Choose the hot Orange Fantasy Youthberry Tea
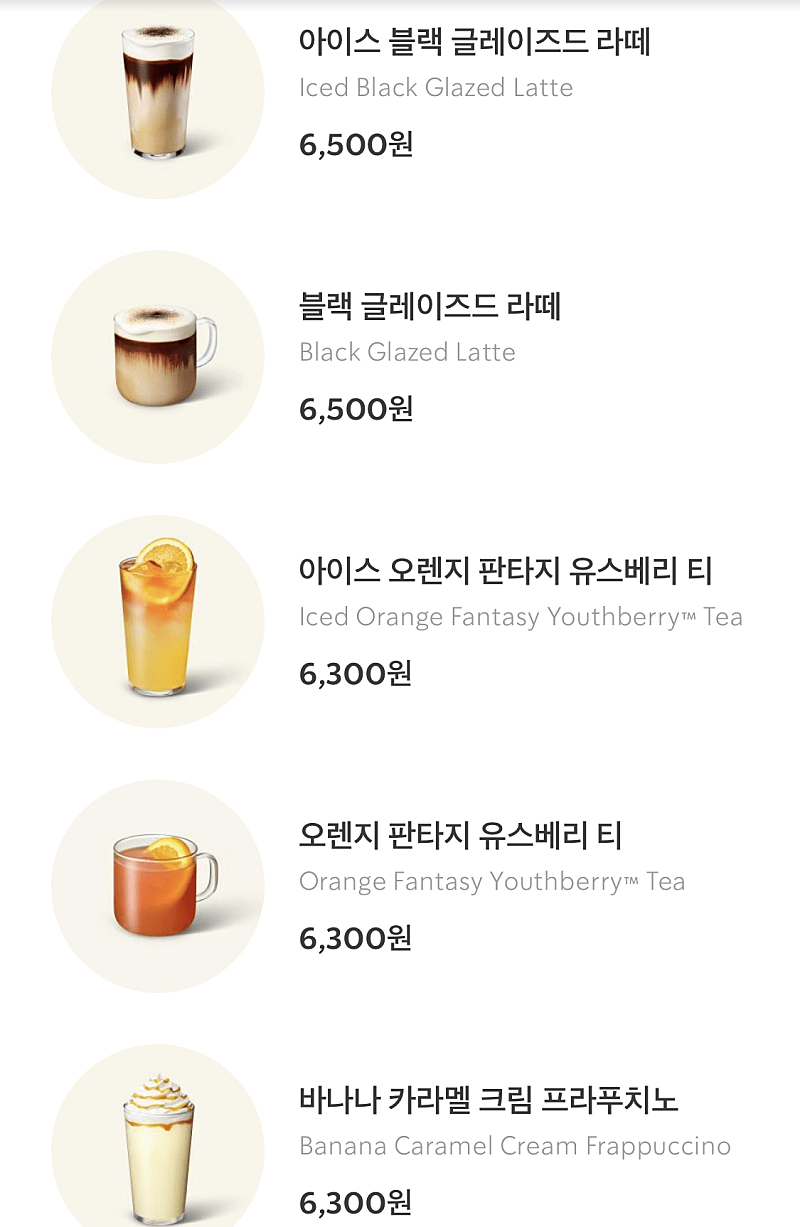This screenshot has width=800, height=1227. coord(460,836)
